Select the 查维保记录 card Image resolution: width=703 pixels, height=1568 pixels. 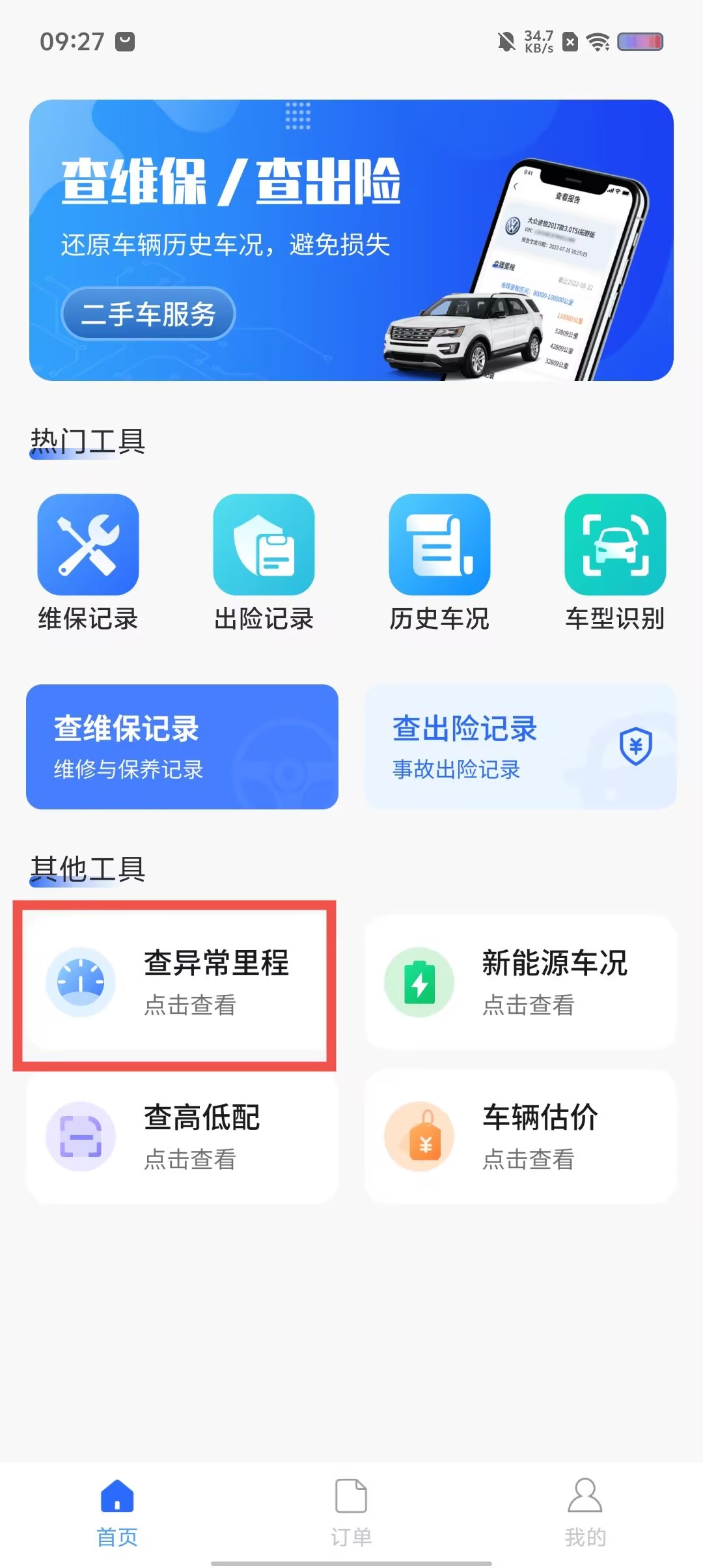pos(182,746)
